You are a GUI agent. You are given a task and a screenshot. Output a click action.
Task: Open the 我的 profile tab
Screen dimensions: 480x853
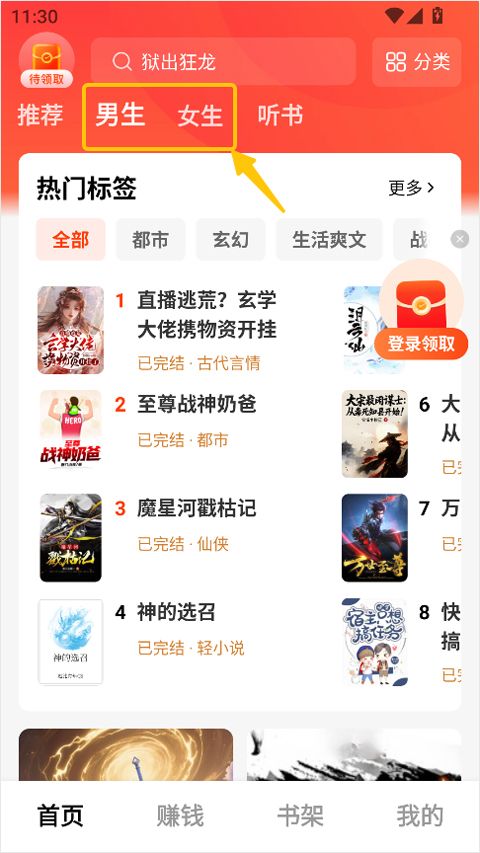tap(420, 816)
